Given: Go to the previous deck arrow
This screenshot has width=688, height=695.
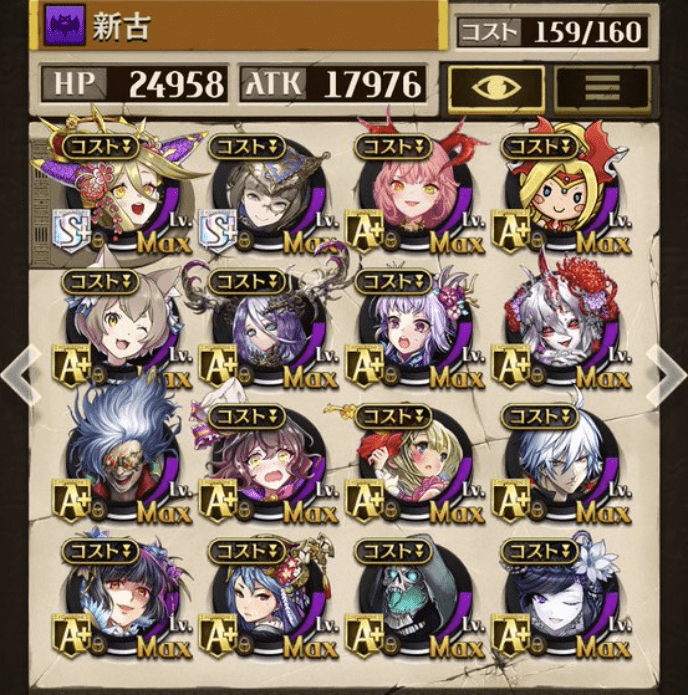Looking at the screenshot, I should point(18,375).
